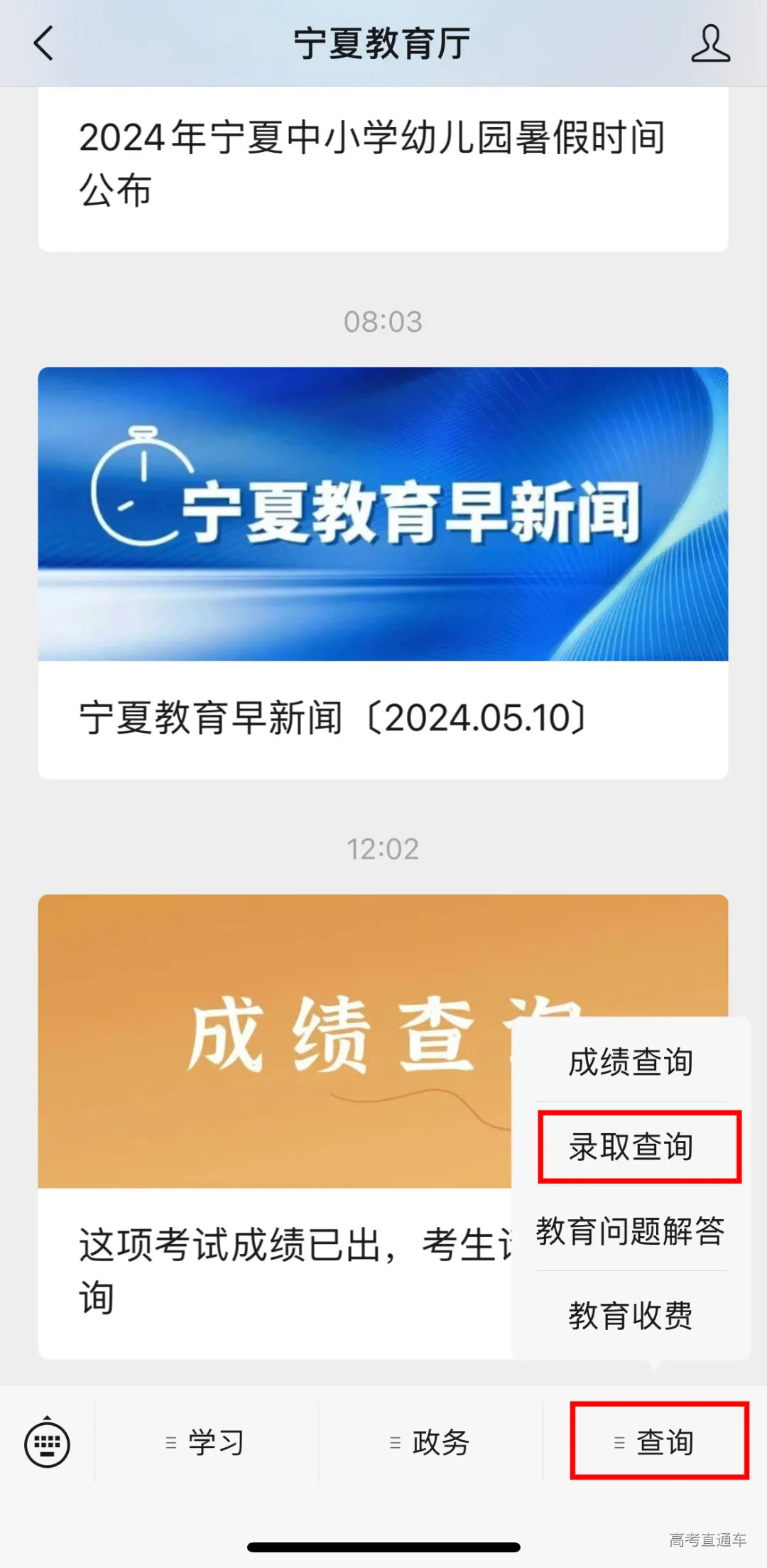Select 教育问题解答 in the popup menu

coord(632,1234)
